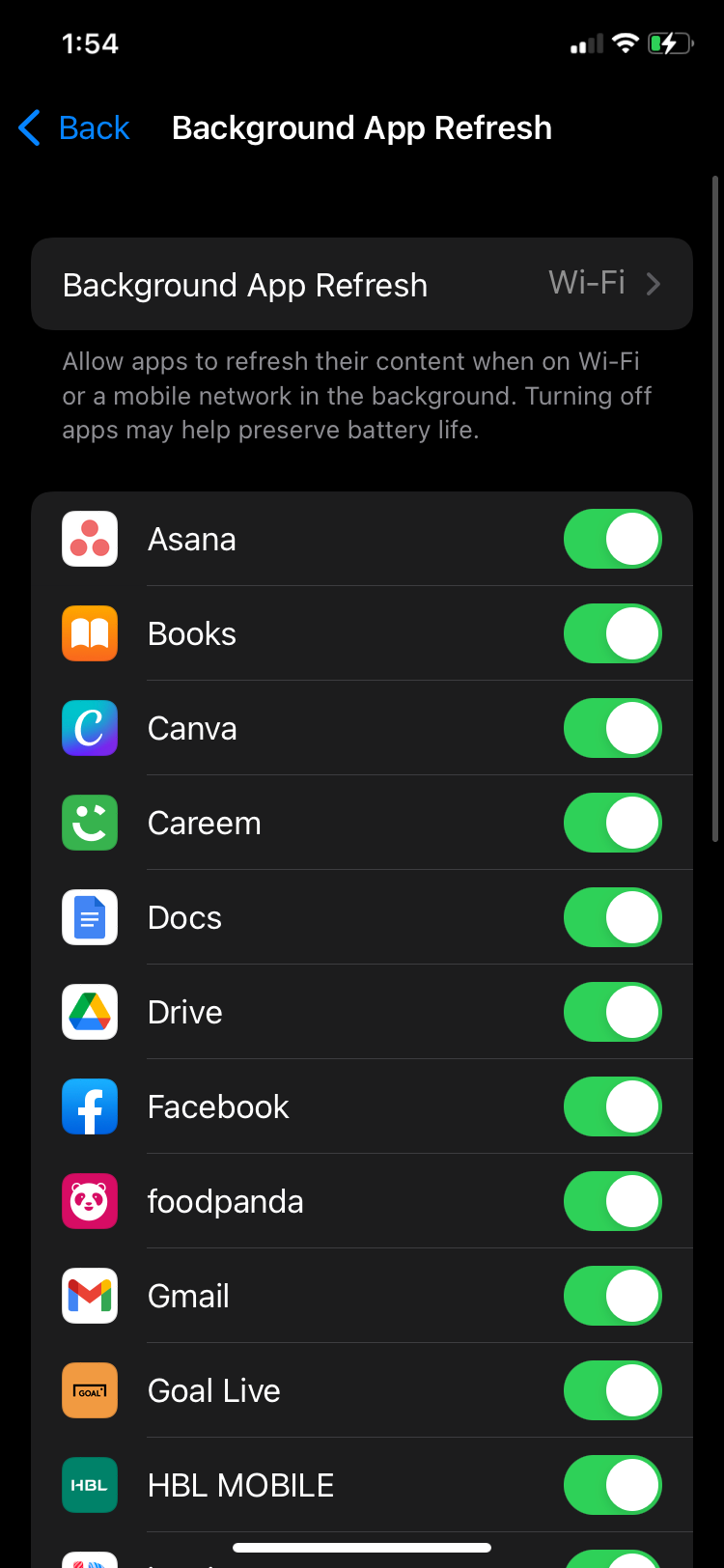Toggle Facebook background refresh off
This screenshot has height=1568, width=724.
coord(612,1106)
